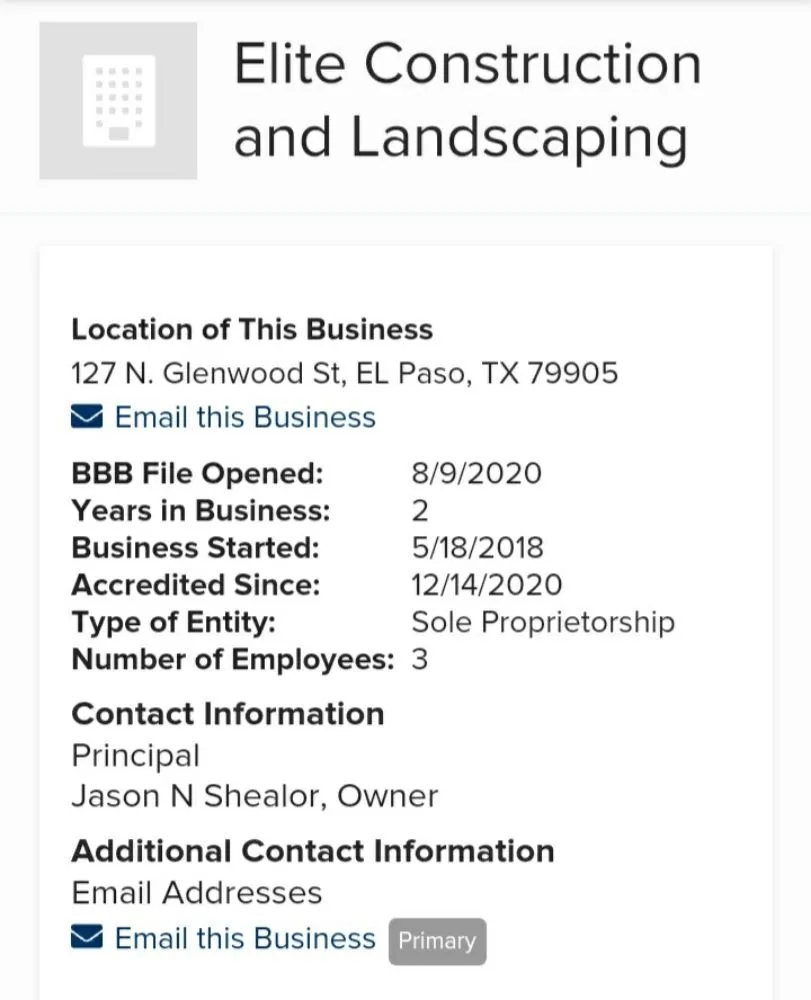Click the Additional Contact Information heading

point(312,851)
